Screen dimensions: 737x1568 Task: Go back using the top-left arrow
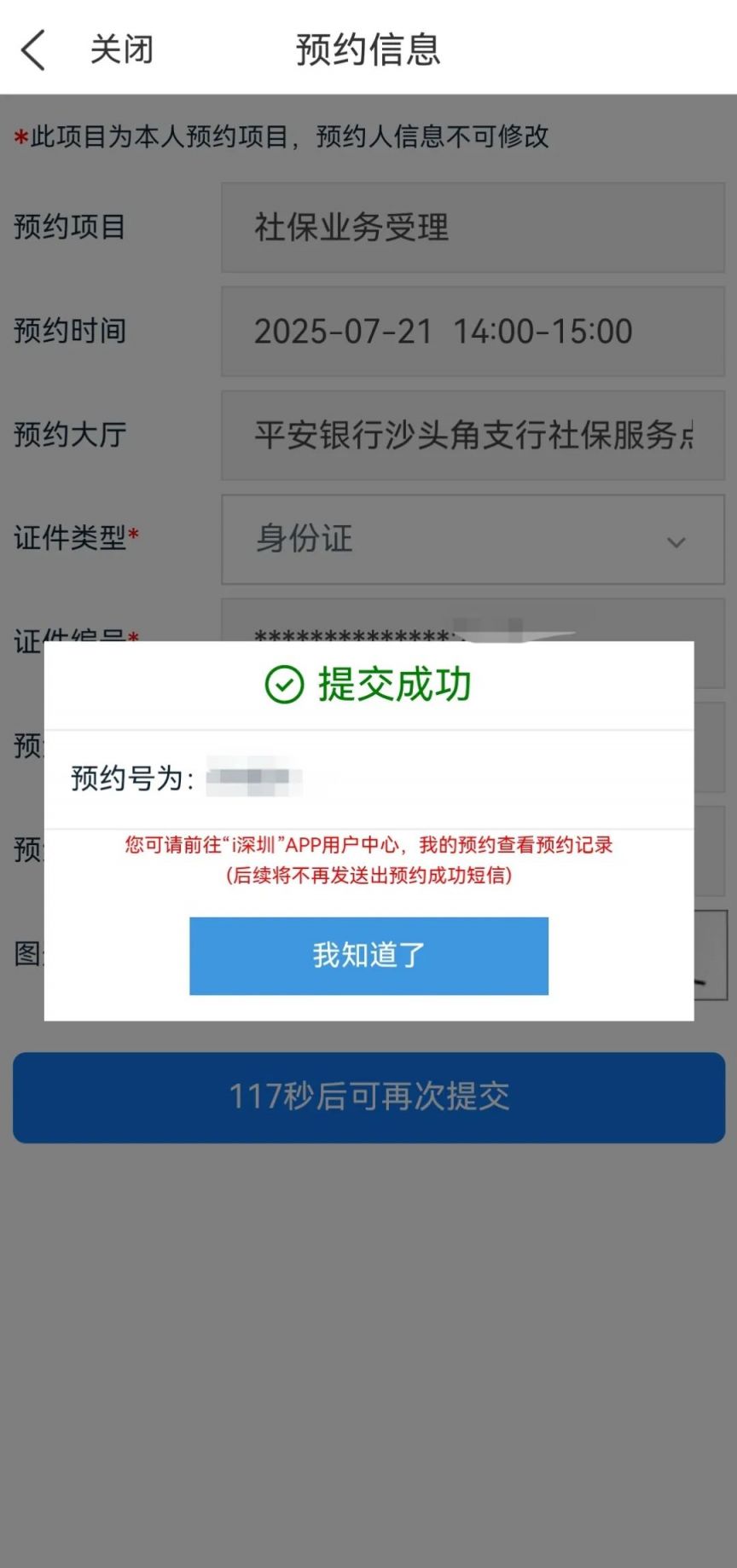click(32, 49)
